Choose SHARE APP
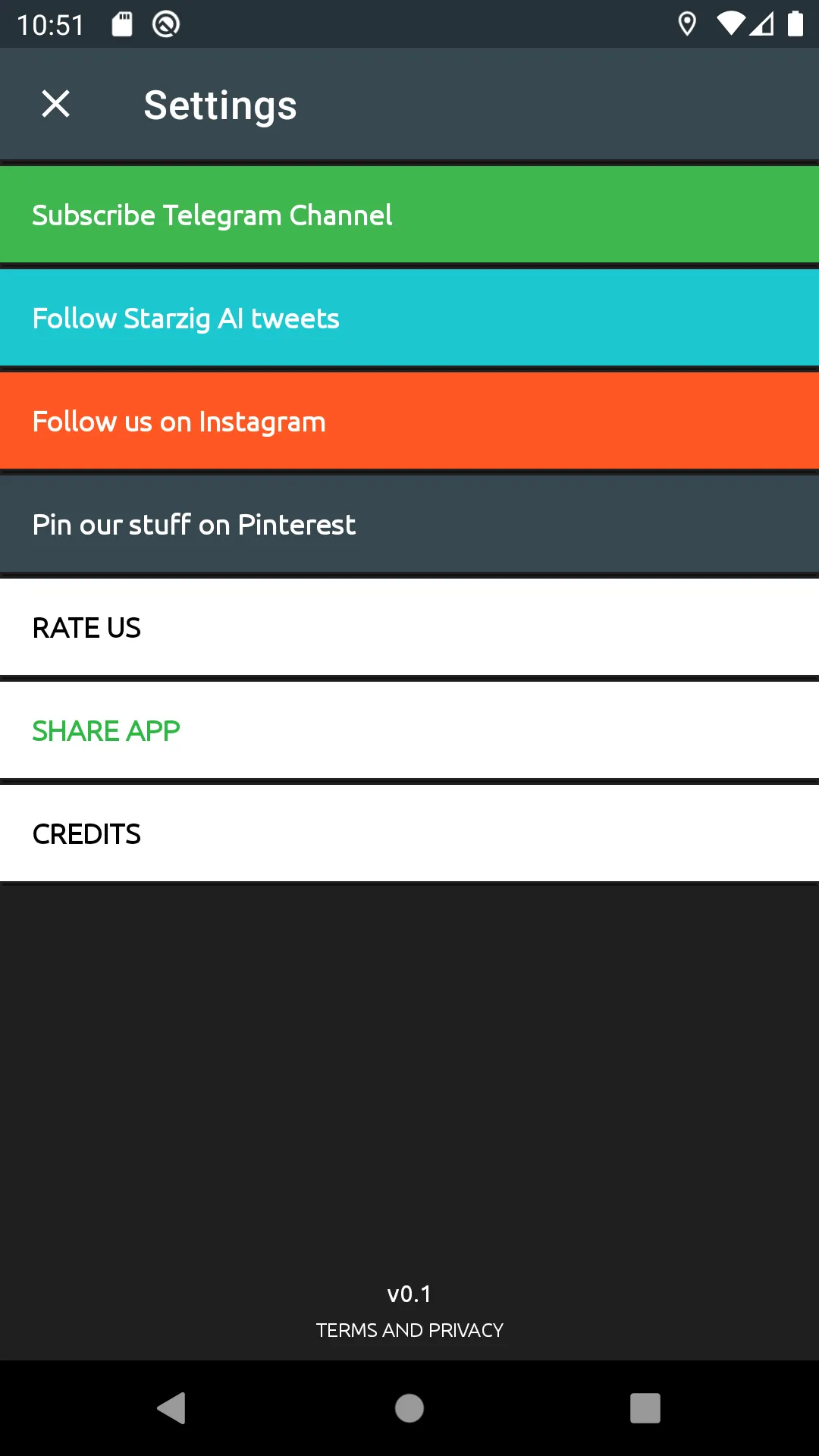Viewport: 819px width, 1456px height. (x=409, y=731)
